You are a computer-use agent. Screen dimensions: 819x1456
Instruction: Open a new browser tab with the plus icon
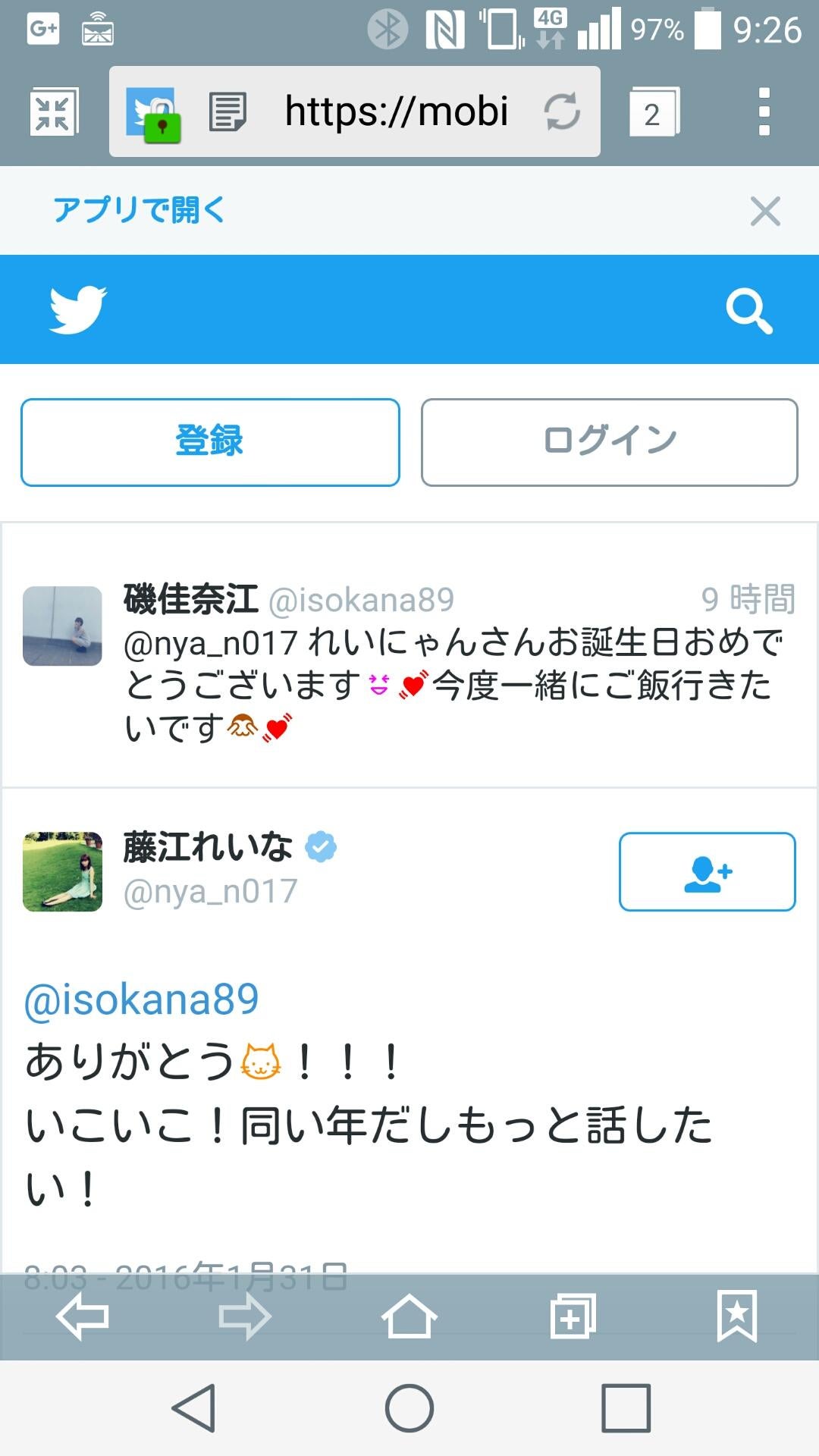(x=574, y=1317)
